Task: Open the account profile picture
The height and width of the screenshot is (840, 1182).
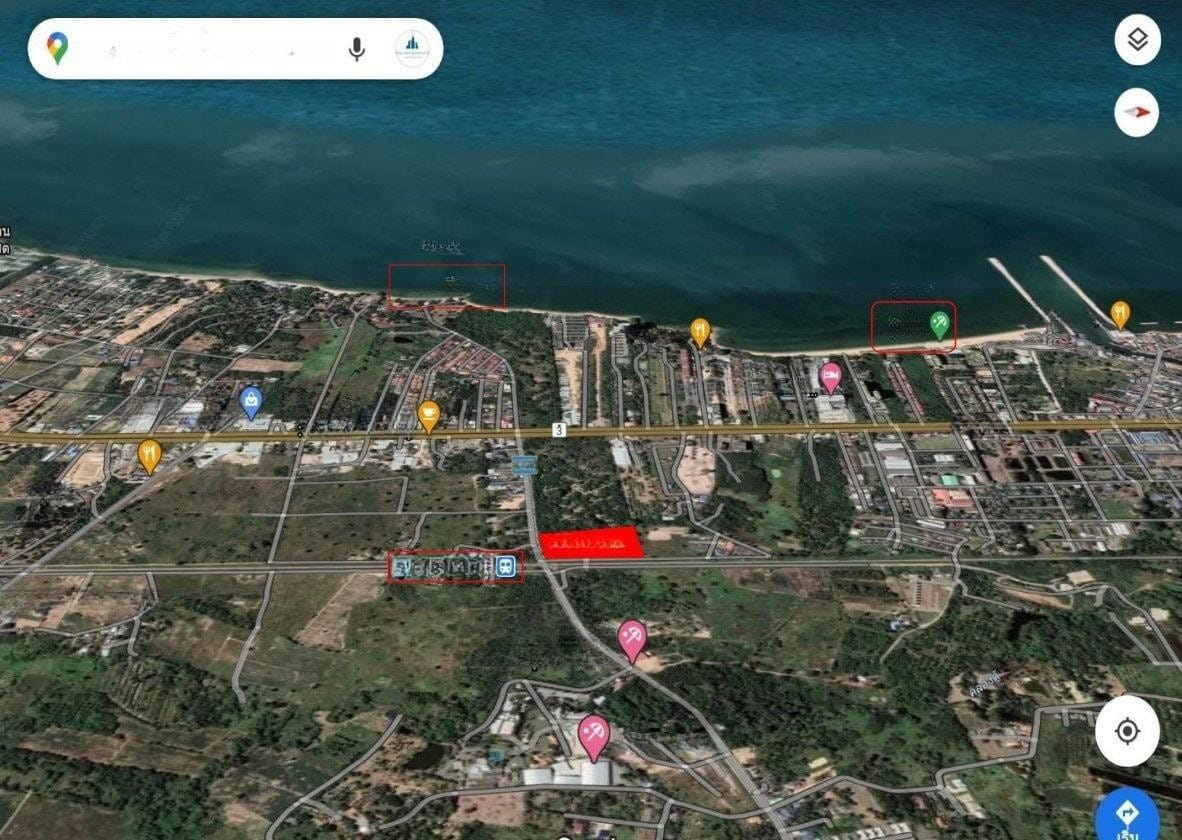Action: coord(412,48)
